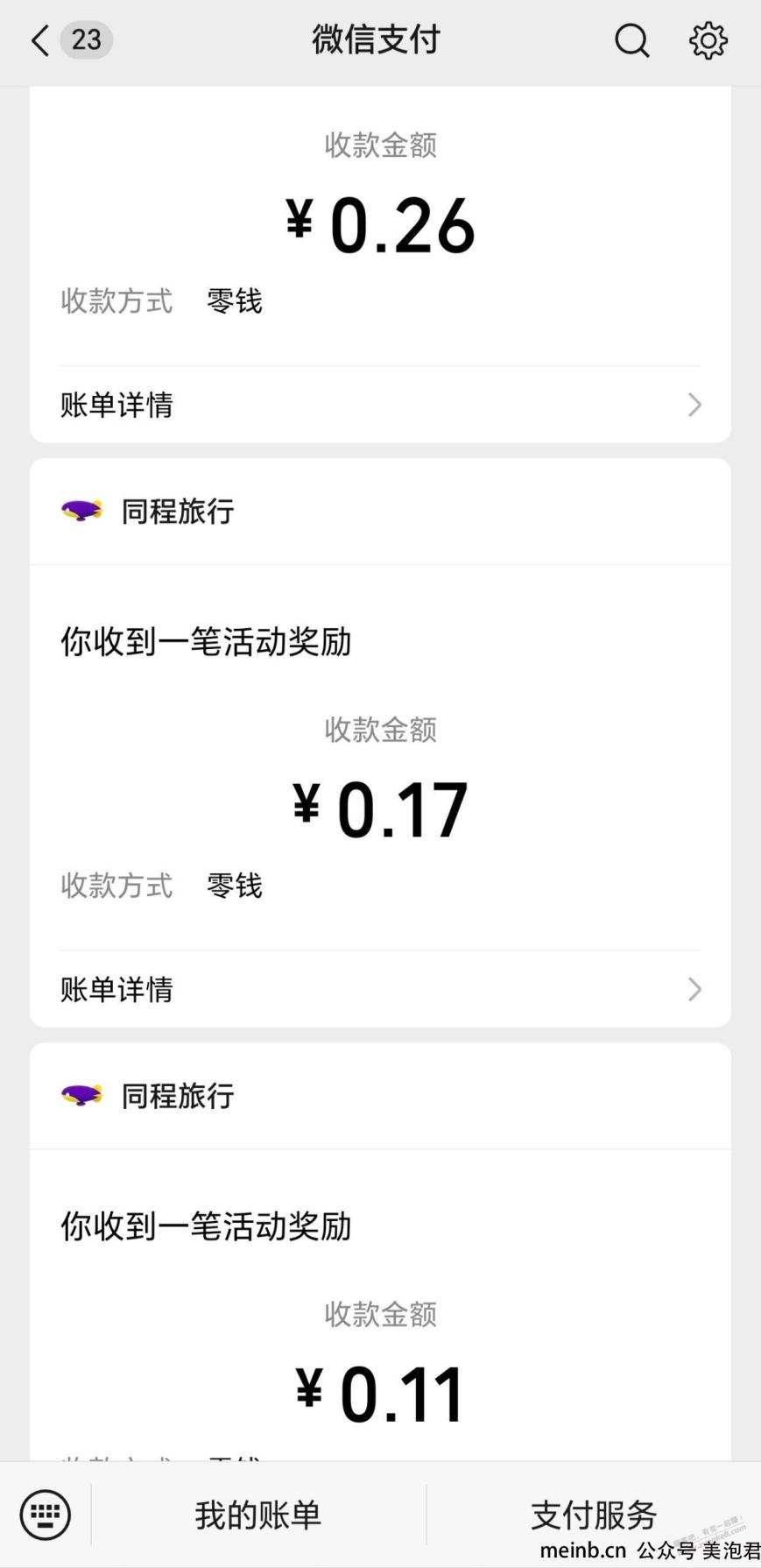
Task: Switch to keyboard input mode
Action: pos(46,1515)
